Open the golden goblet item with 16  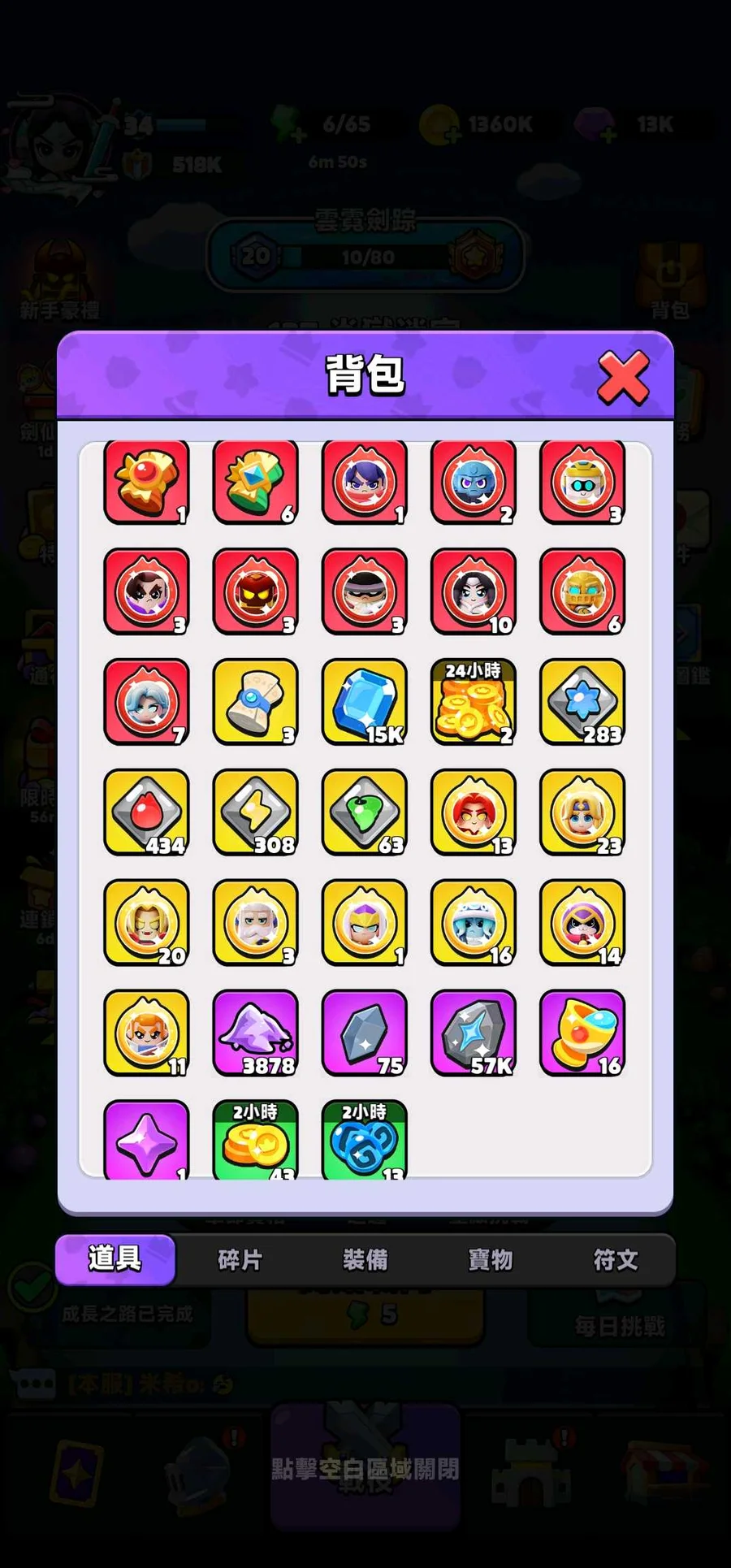(x=582, y=1033)
